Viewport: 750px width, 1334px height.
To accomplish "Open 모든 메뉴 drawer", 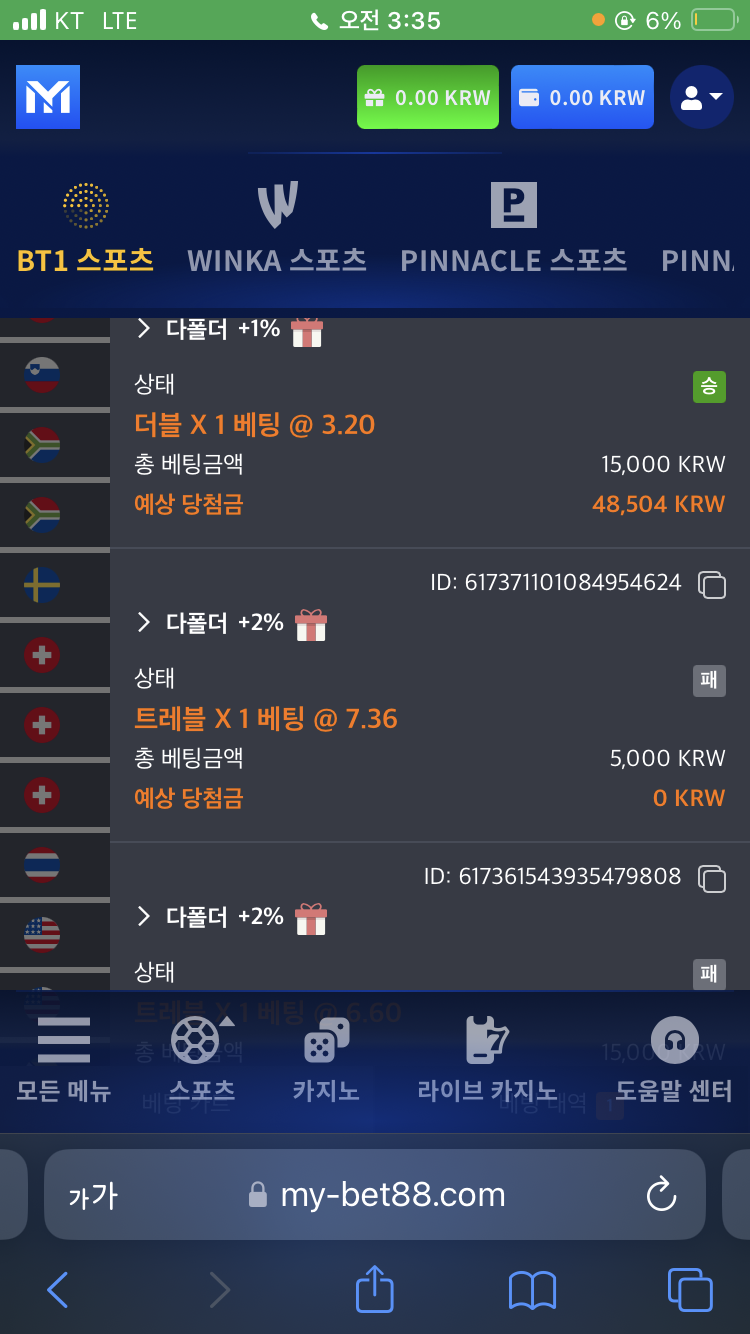I will click(x=64, y=1060).
